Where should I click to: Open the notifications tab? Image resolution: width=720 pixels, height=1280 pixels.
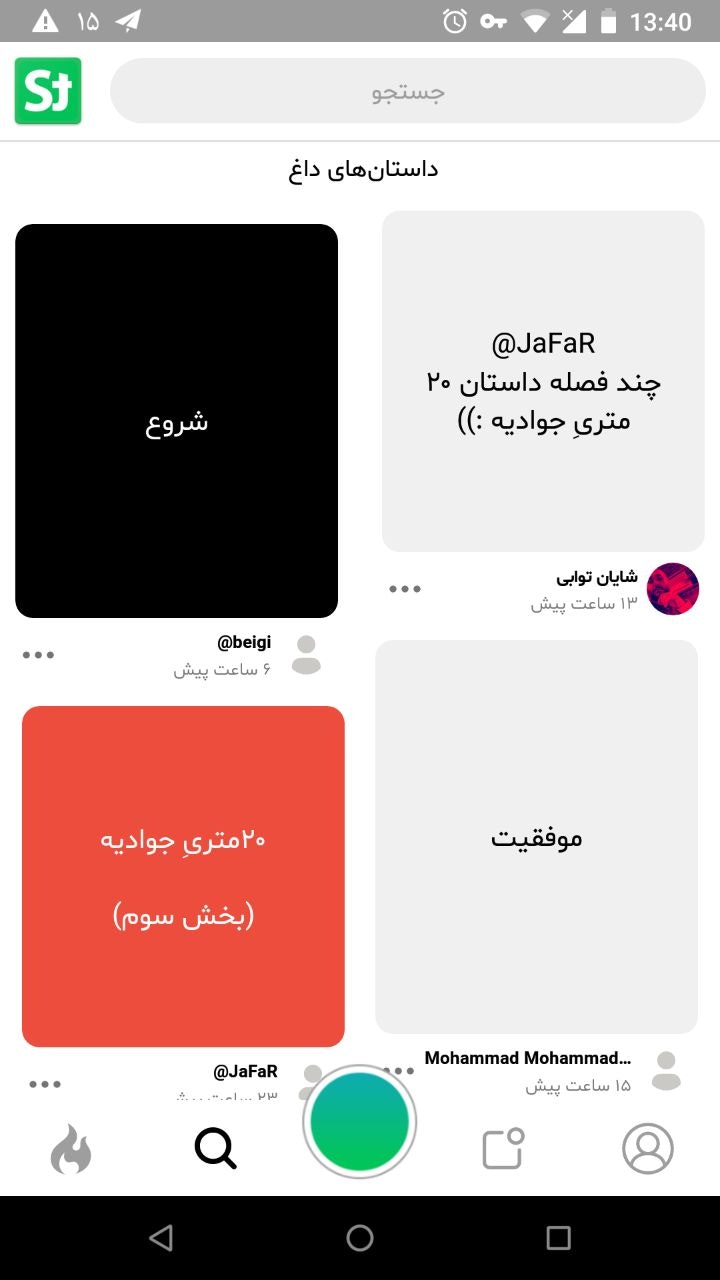tap(503, 1150)
